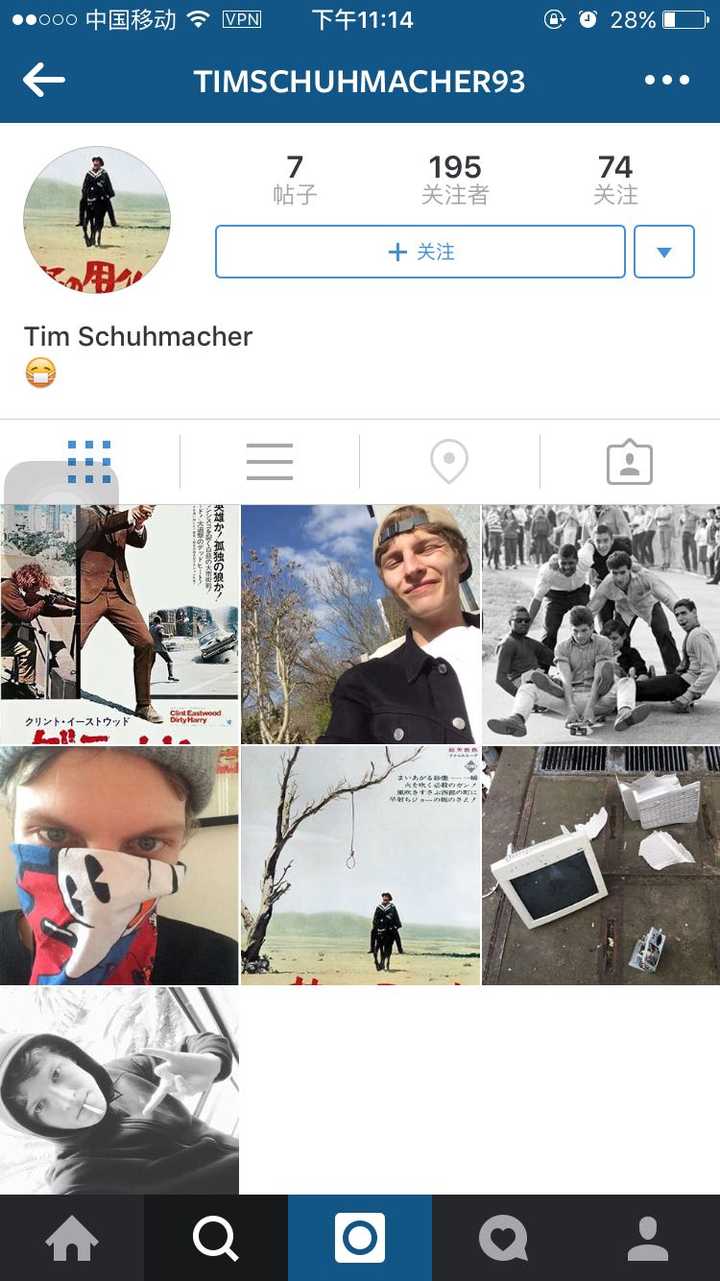Open the hanging noose tree poster post
Image resolution: width=720 pixels, height=1281 pixels.
click(360, 865)
